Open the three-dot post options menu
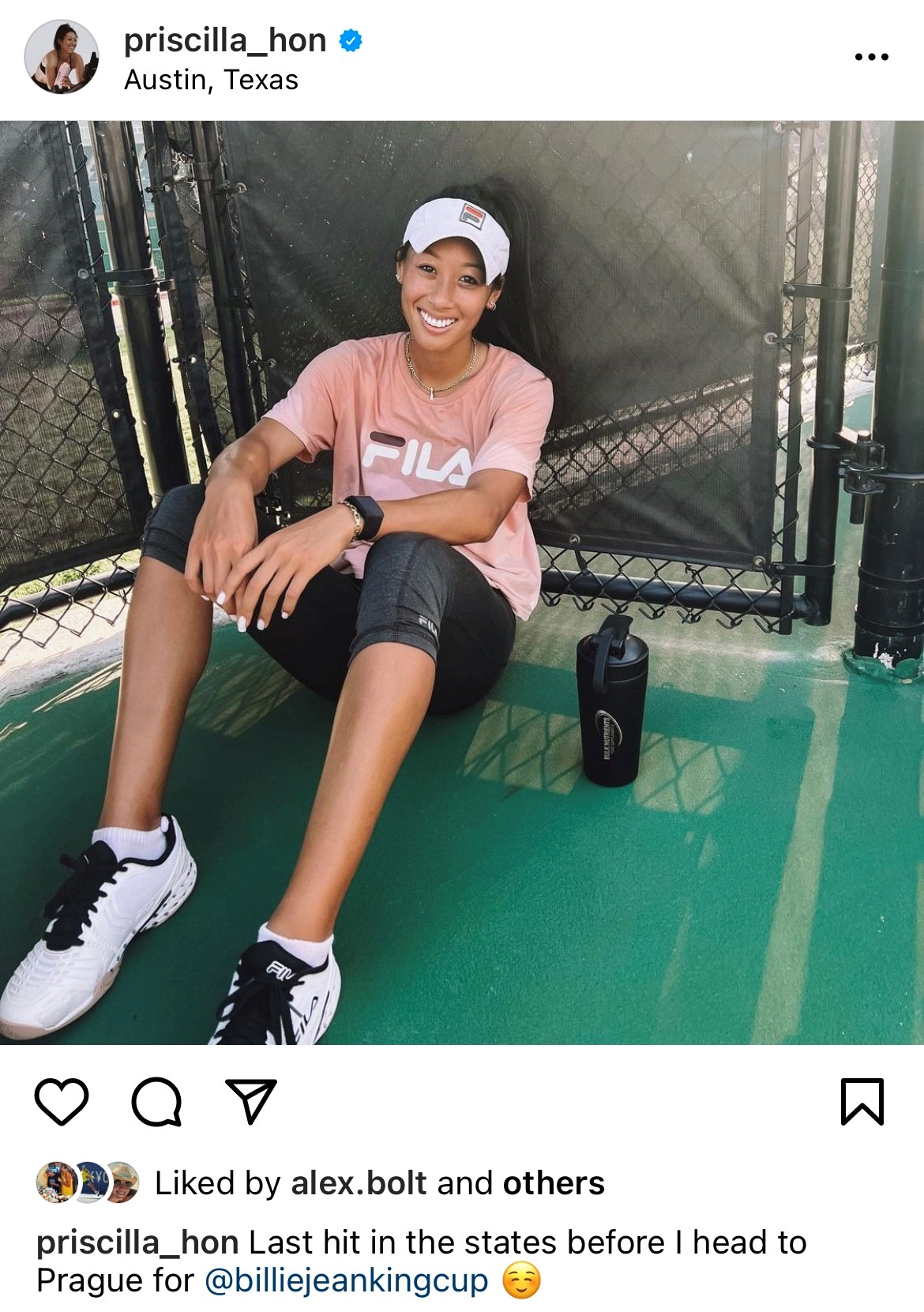This screenshot has width=924, height=1312. point(871,57)
